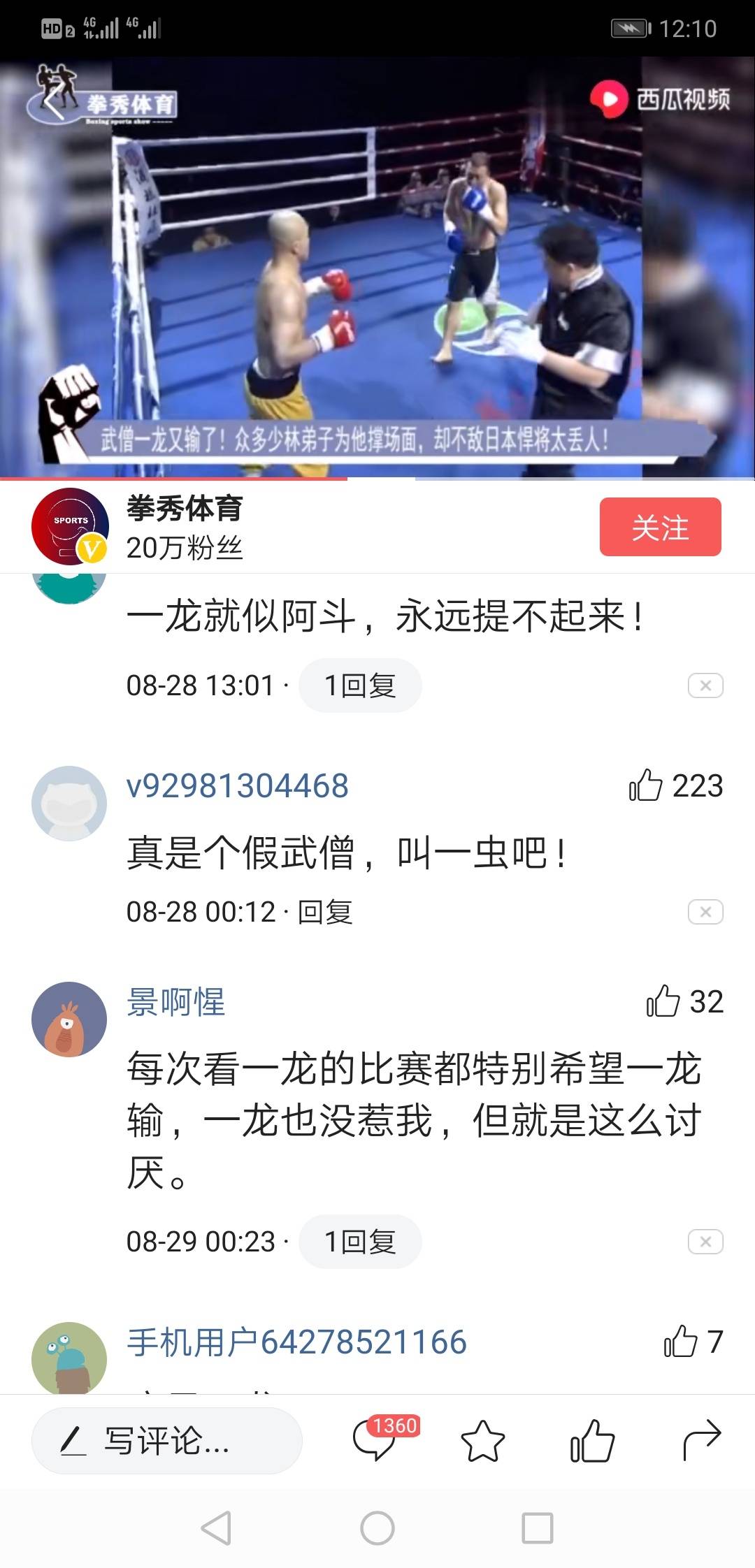
Task: View the 1回复 on the 08-29 00:23 comment
Action: tap(360, 1242)
